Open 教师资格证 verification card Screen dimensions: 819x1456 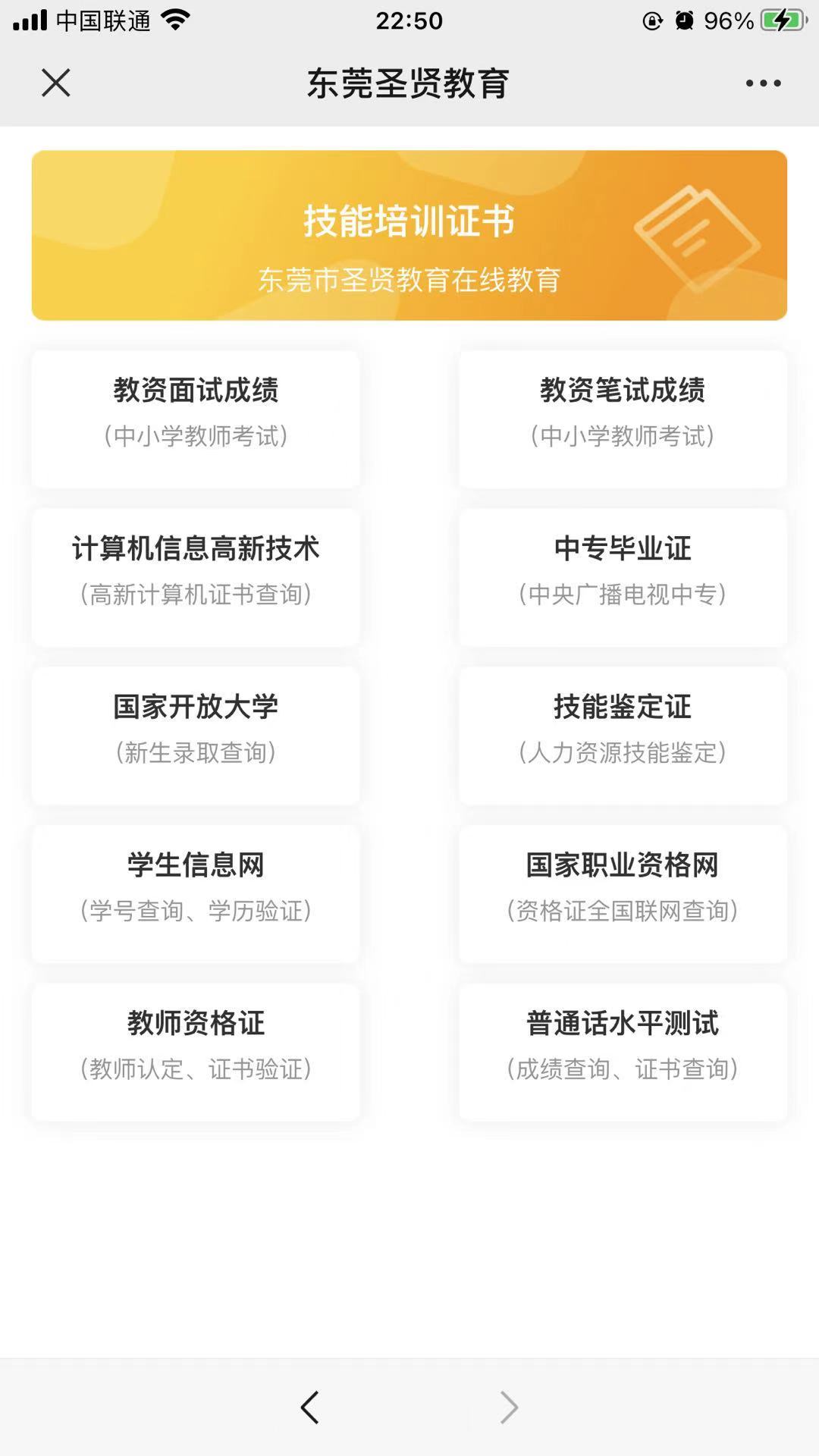tap(196, 1050)
